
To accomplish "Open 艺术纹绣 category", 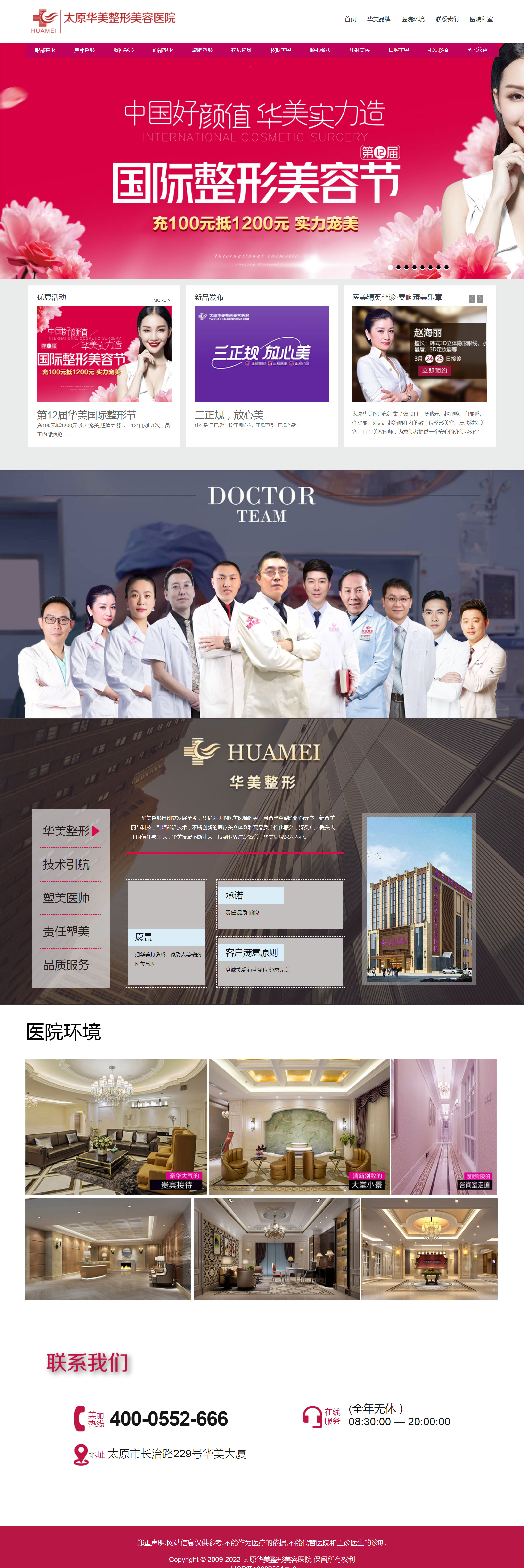I will [477, 50].
